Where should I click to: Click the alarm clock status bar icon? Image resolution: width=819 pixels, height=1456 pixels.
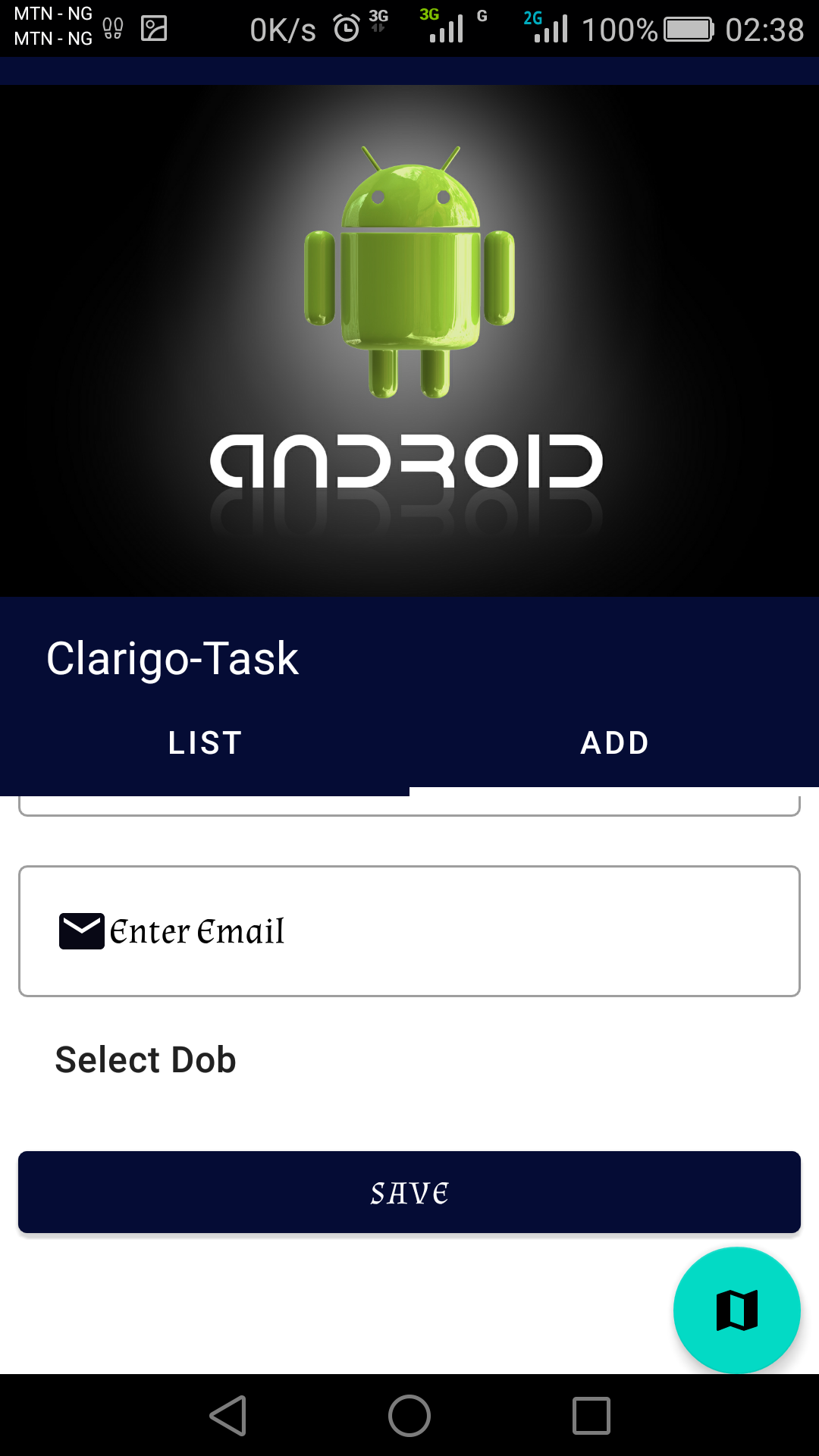tap(345, 29)
